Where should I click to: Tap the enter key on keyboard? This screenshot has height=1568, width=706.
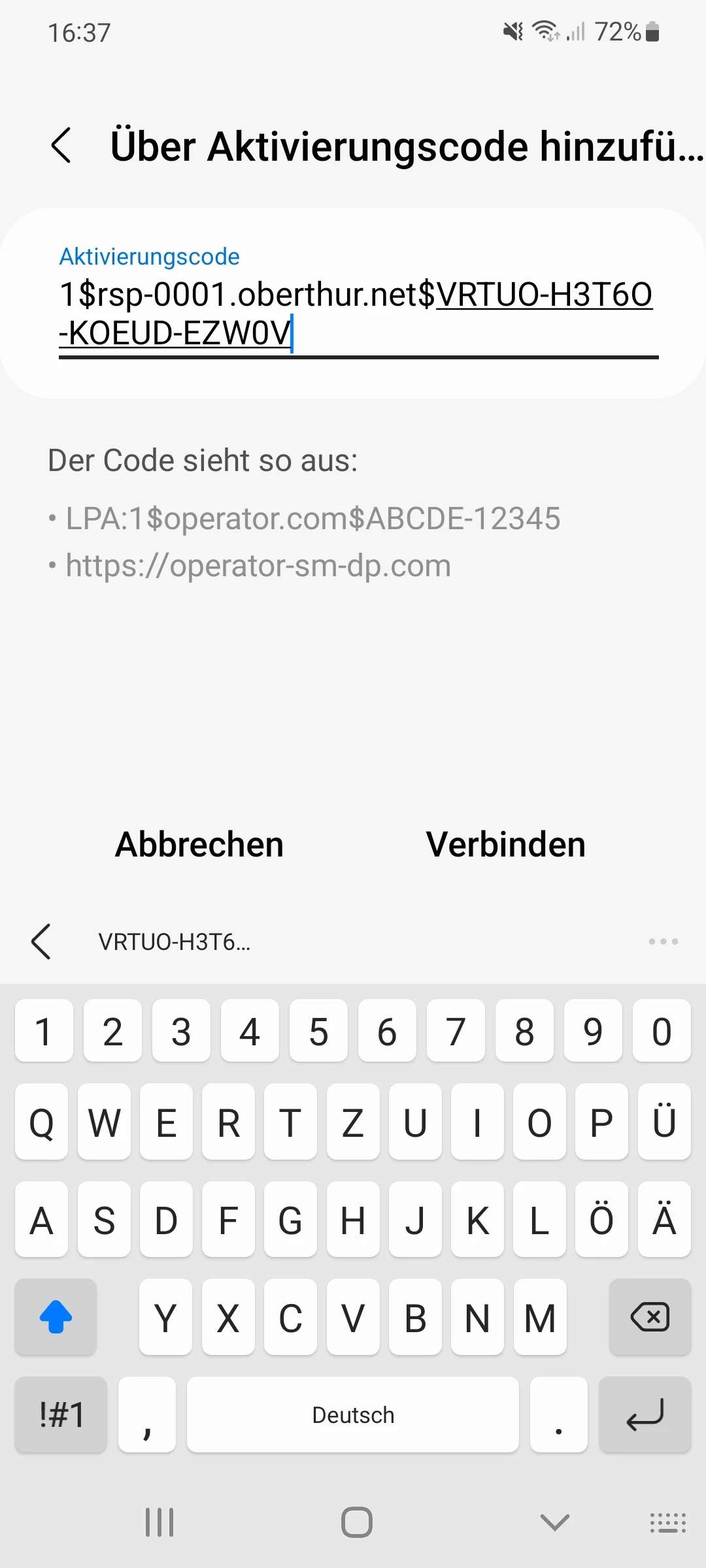645,1415
